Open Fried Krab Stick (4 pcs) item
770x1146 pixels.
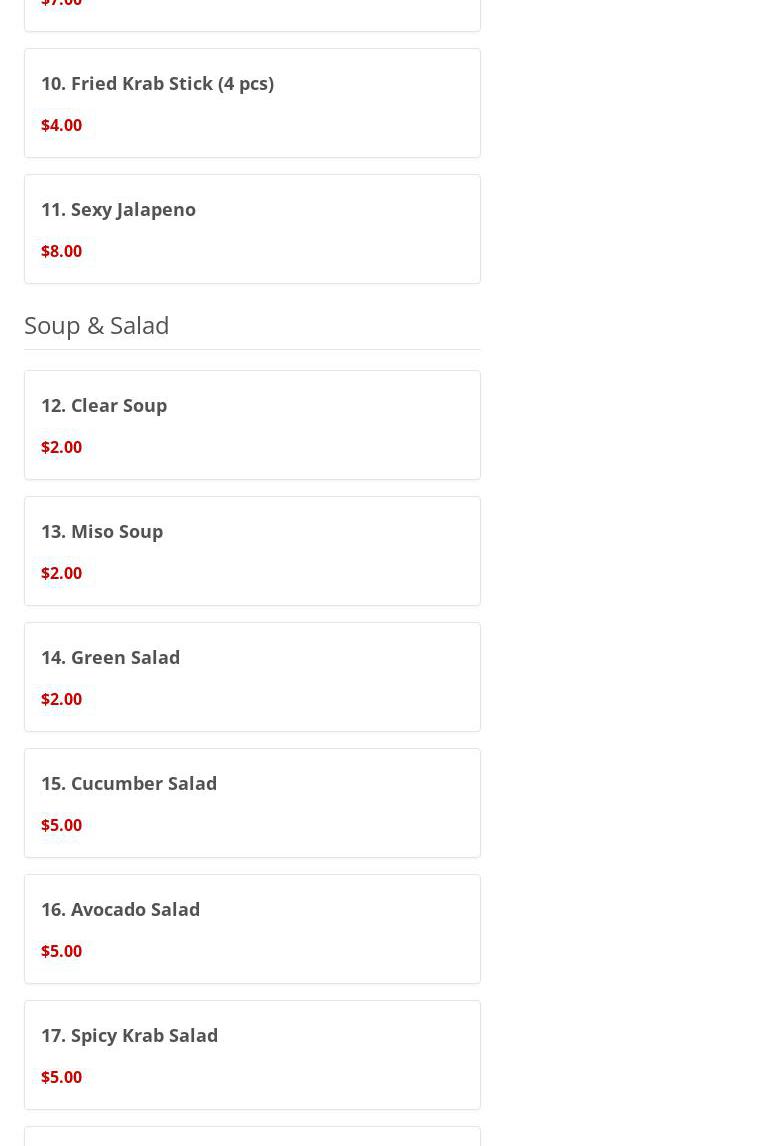coord(252,103)
